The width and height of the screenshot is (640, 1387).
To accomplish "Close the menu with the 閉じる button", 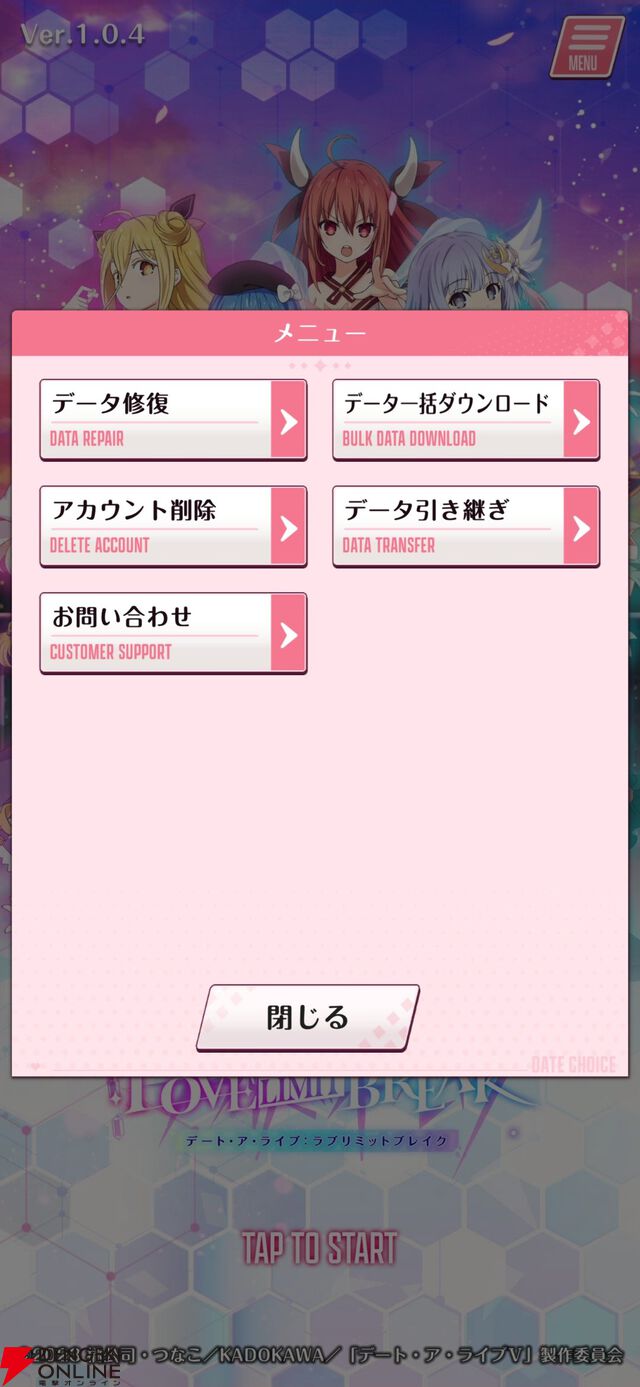I will tap(307, 1017).
